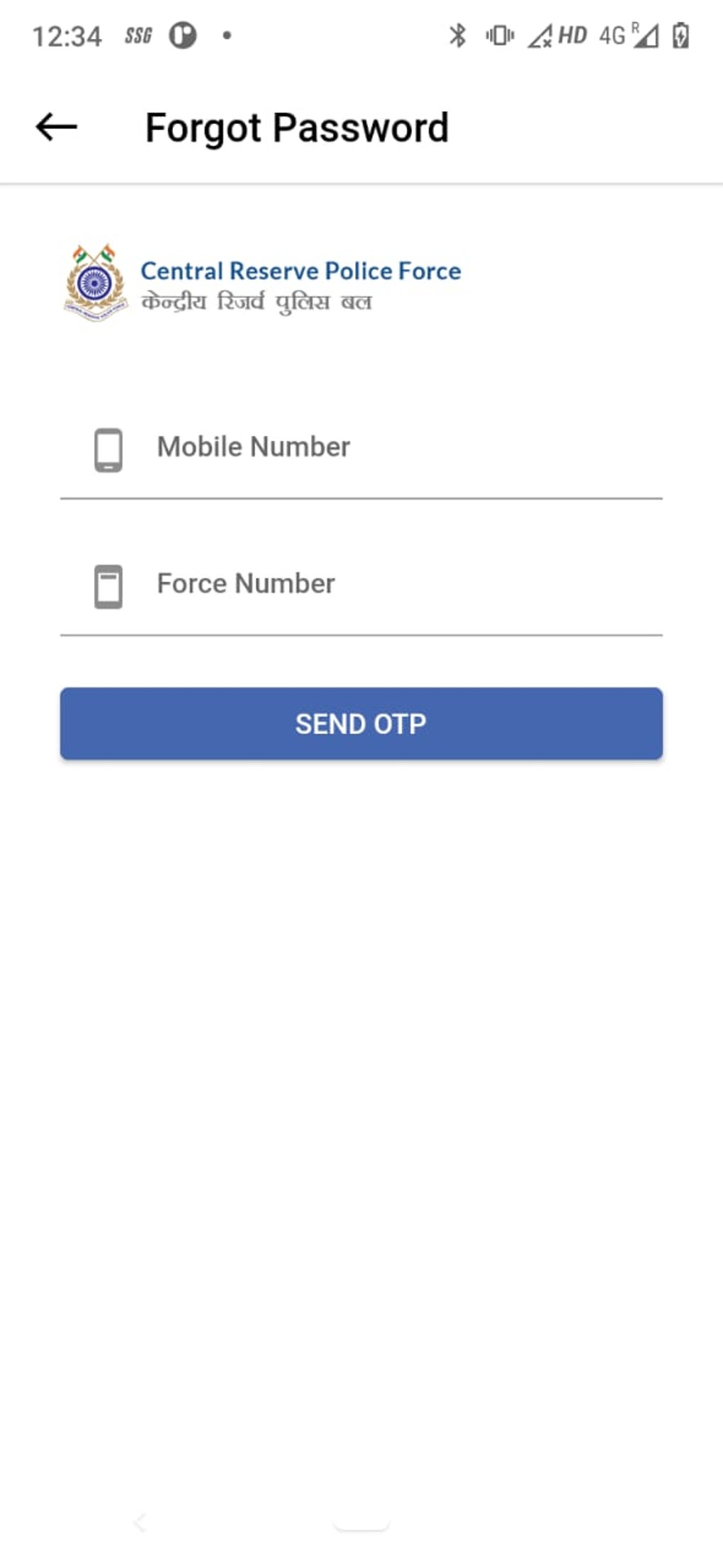Tap the battery charging icon
The image size is (723, 1568).
pos(679,35)
